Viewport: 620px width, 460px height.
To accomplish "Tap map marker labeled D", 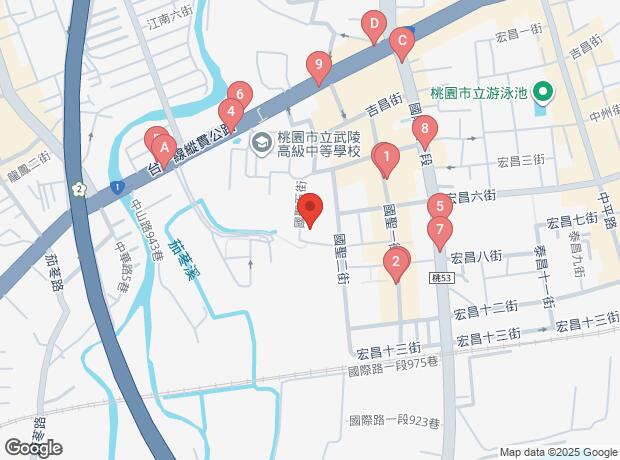I will click(374, 24).
